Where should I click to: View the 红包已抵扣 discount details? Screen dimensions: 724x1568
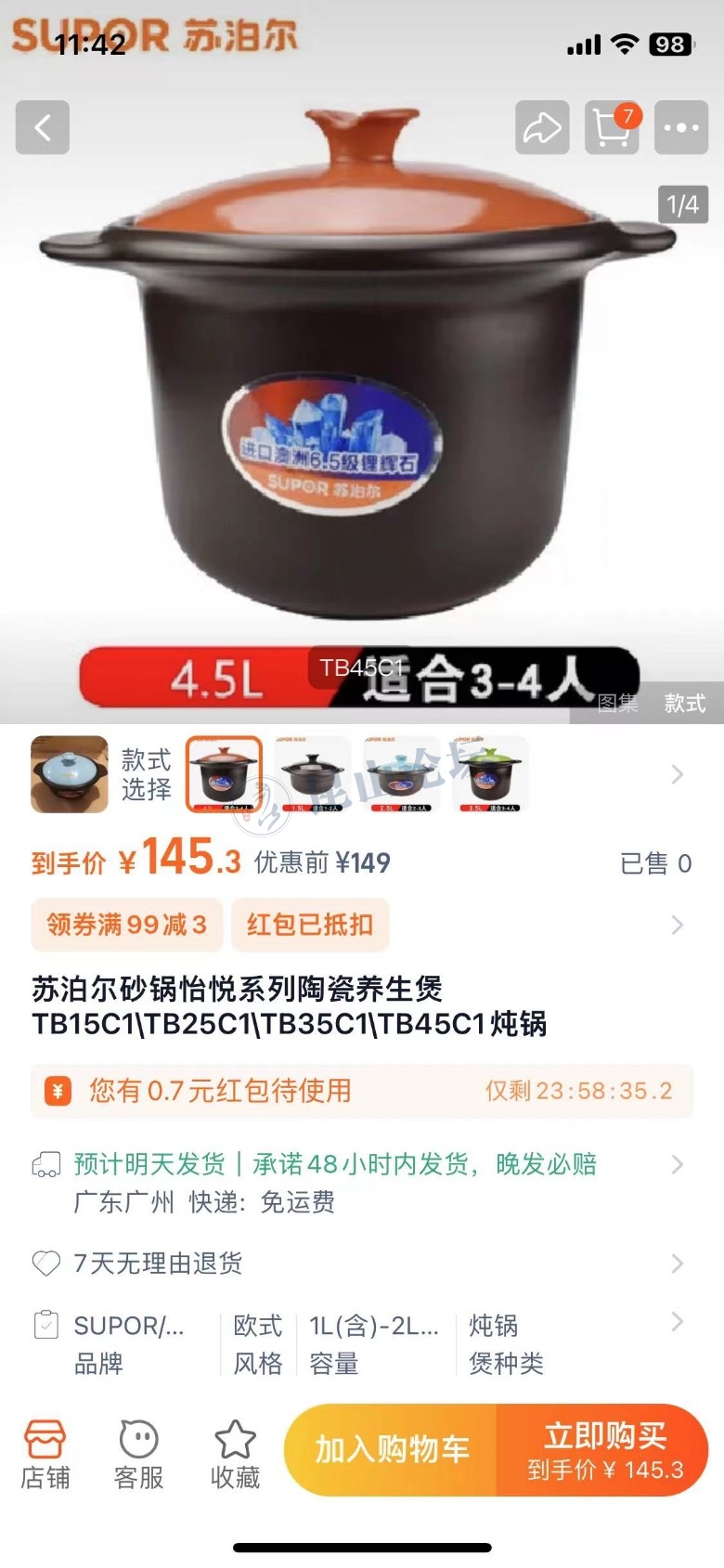310,925
